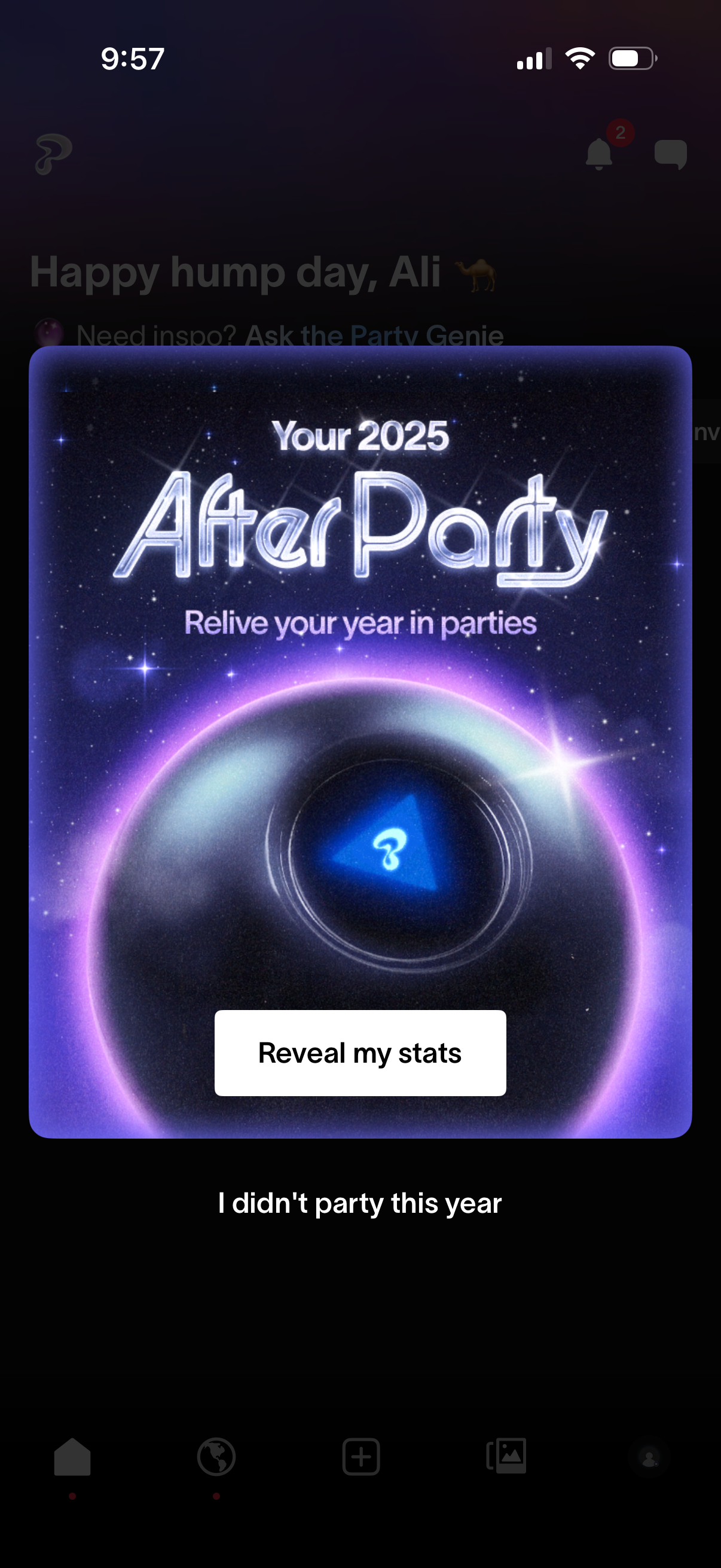Tap the Partiful logo in the top corner
The width and height of the screenshot is (721, 1568).
pyautogui.click(x=55, y=153)
